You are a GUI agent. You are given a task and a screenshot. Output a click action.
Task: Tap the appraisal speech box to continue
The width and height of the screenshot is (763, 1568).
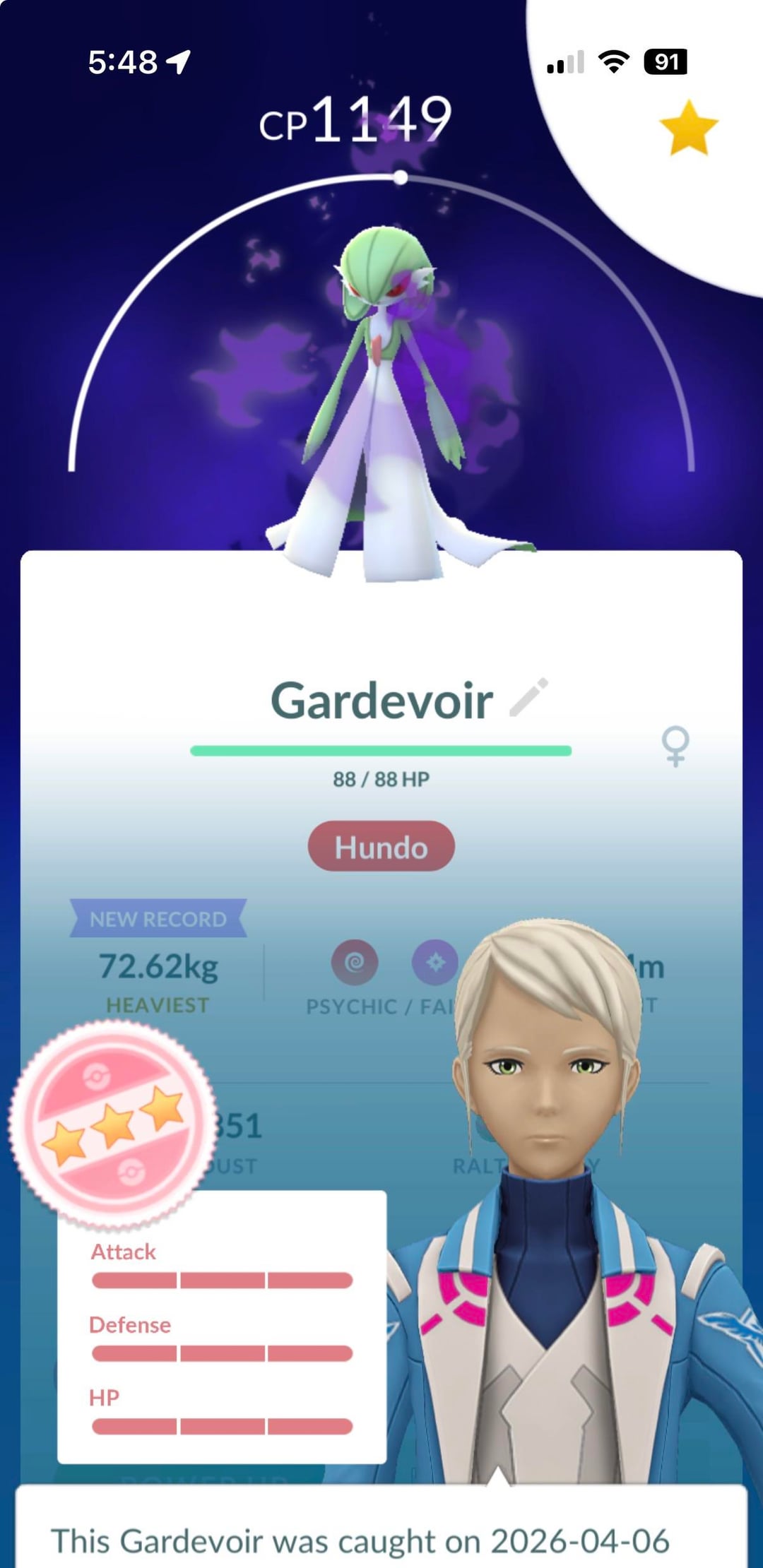coord(381,1533)
